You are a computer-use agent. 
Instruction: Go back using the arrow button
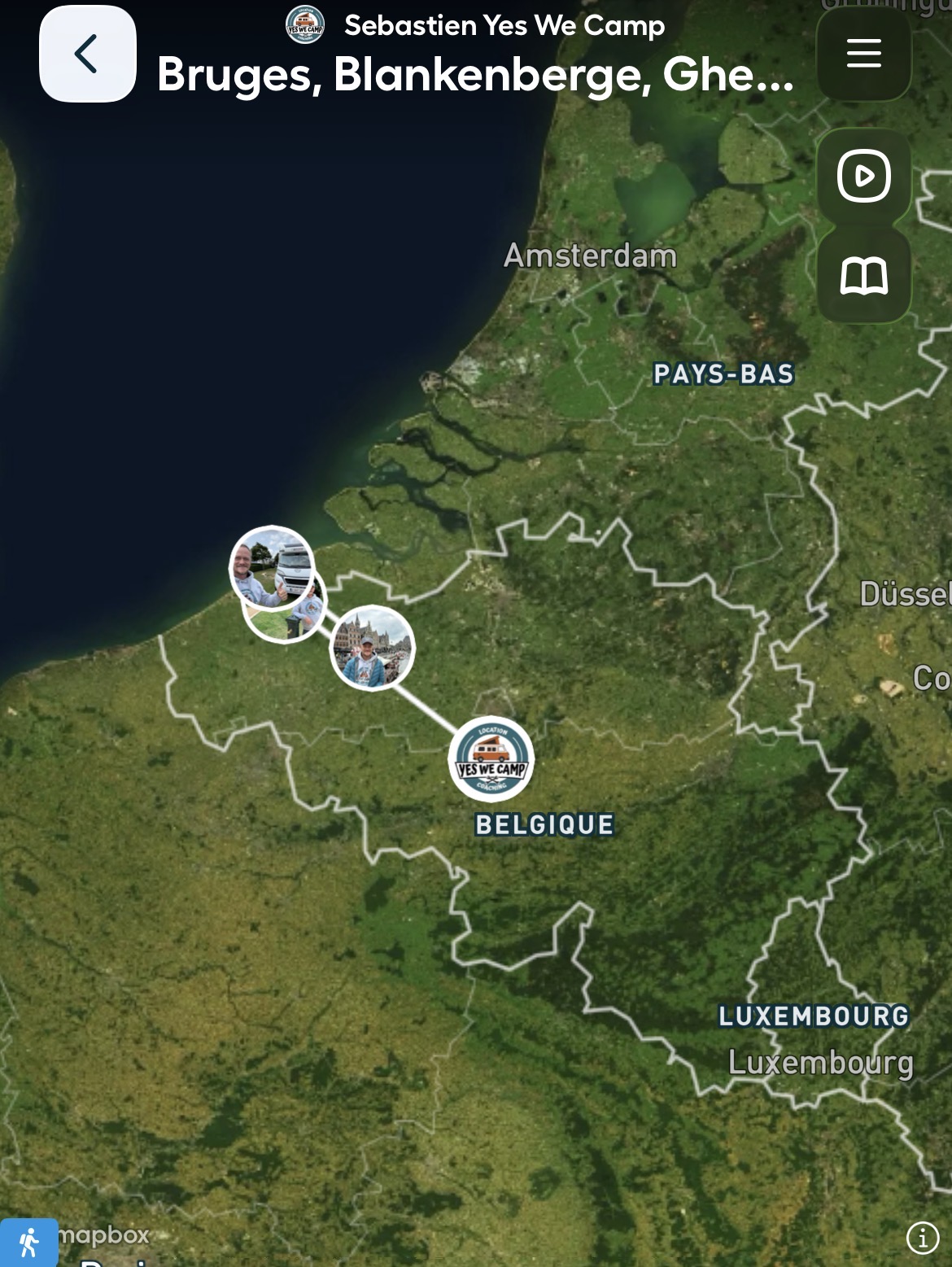point(87,55)
